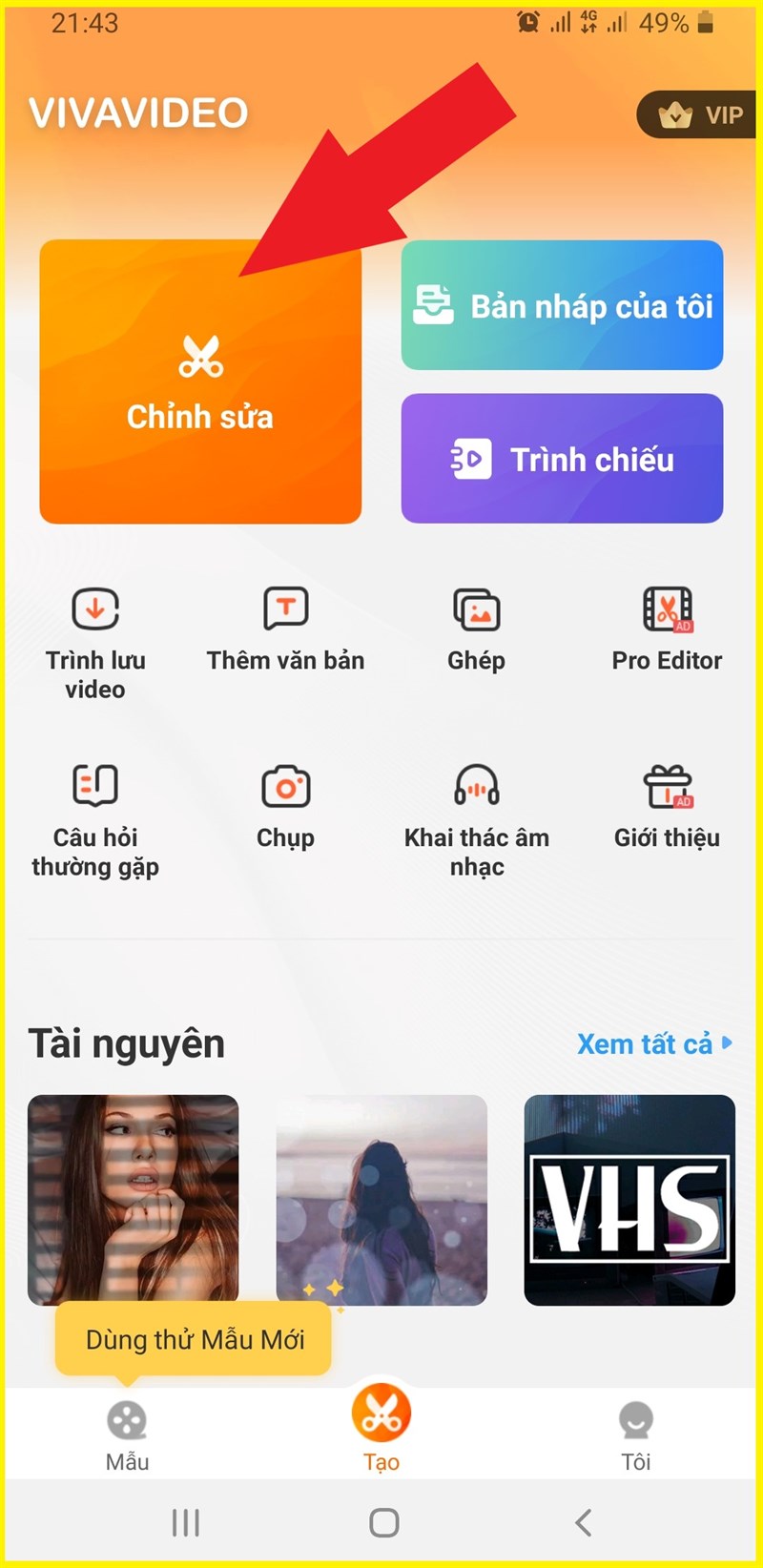Open the Giới thiệu gift
The width and height of the screenshot is (763, 1568).
coord(667,806)
